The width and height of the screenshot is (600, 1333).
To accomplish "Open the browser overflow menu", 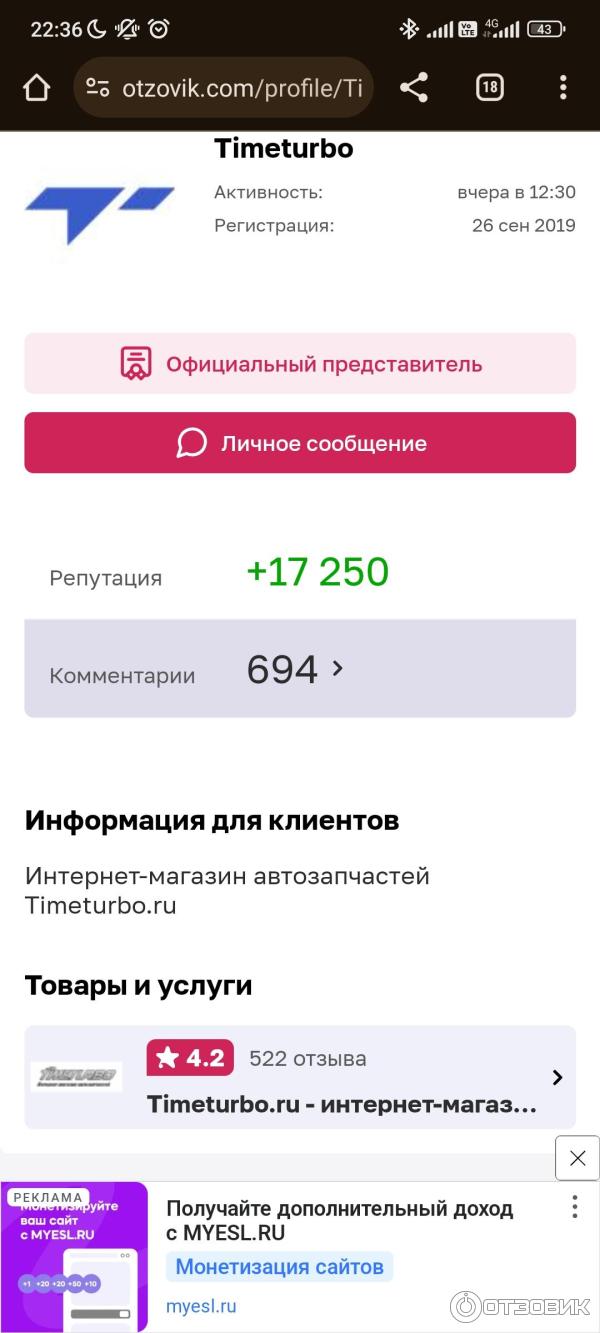I will 563,88.
